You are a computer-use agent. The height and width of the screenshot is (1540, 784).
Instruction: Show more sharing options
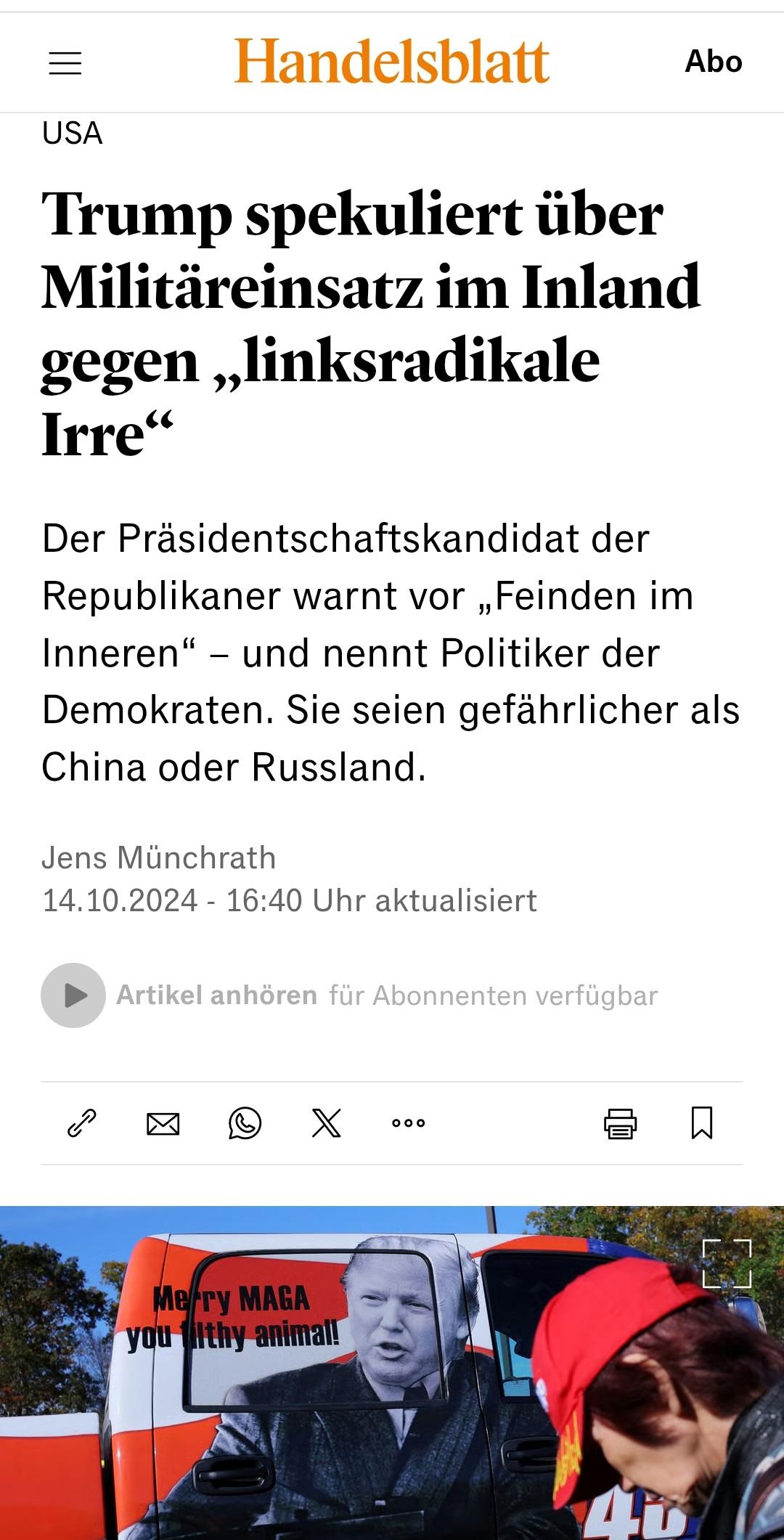(x=408, y=1123)
